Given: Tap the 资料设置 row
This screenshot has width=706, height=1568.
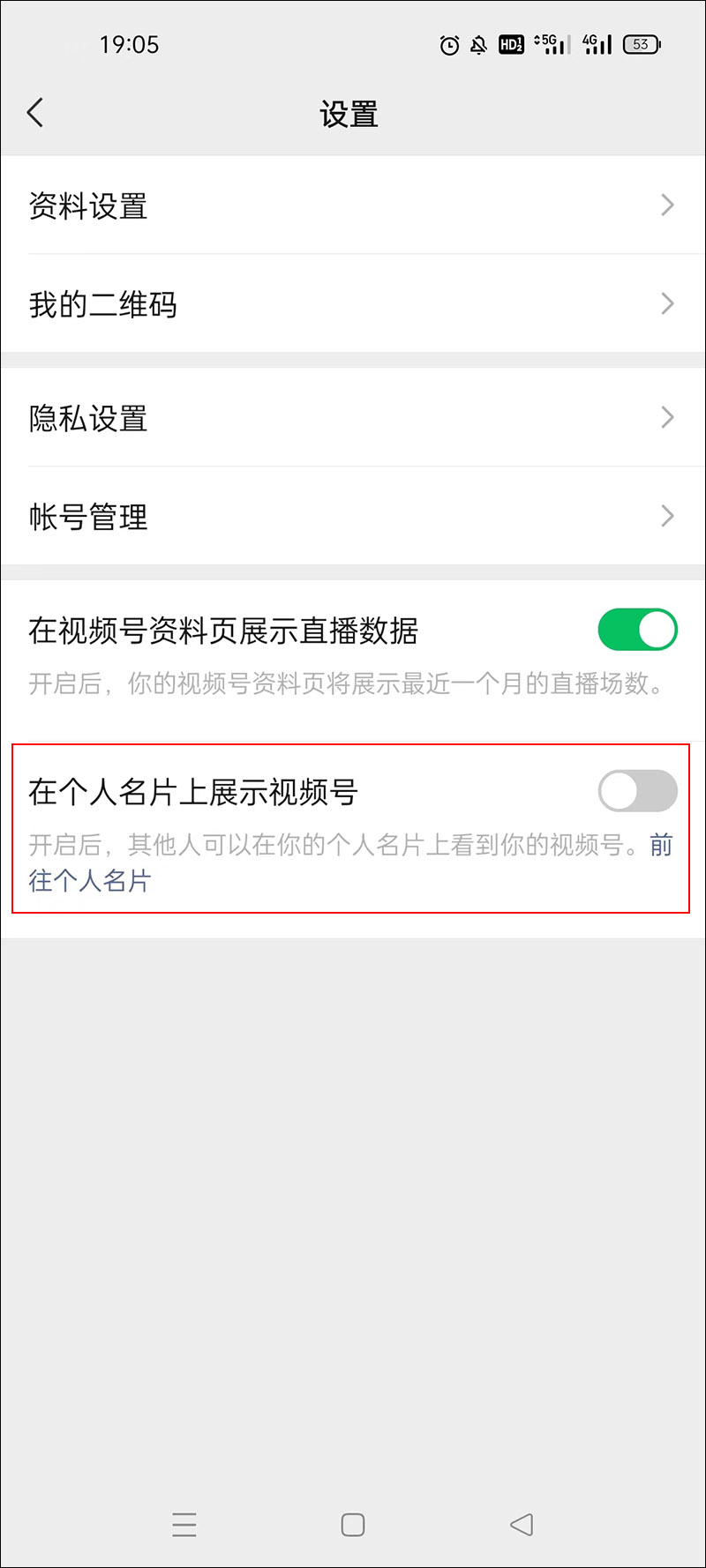Looking at the screenshot, I should point(88,205).
